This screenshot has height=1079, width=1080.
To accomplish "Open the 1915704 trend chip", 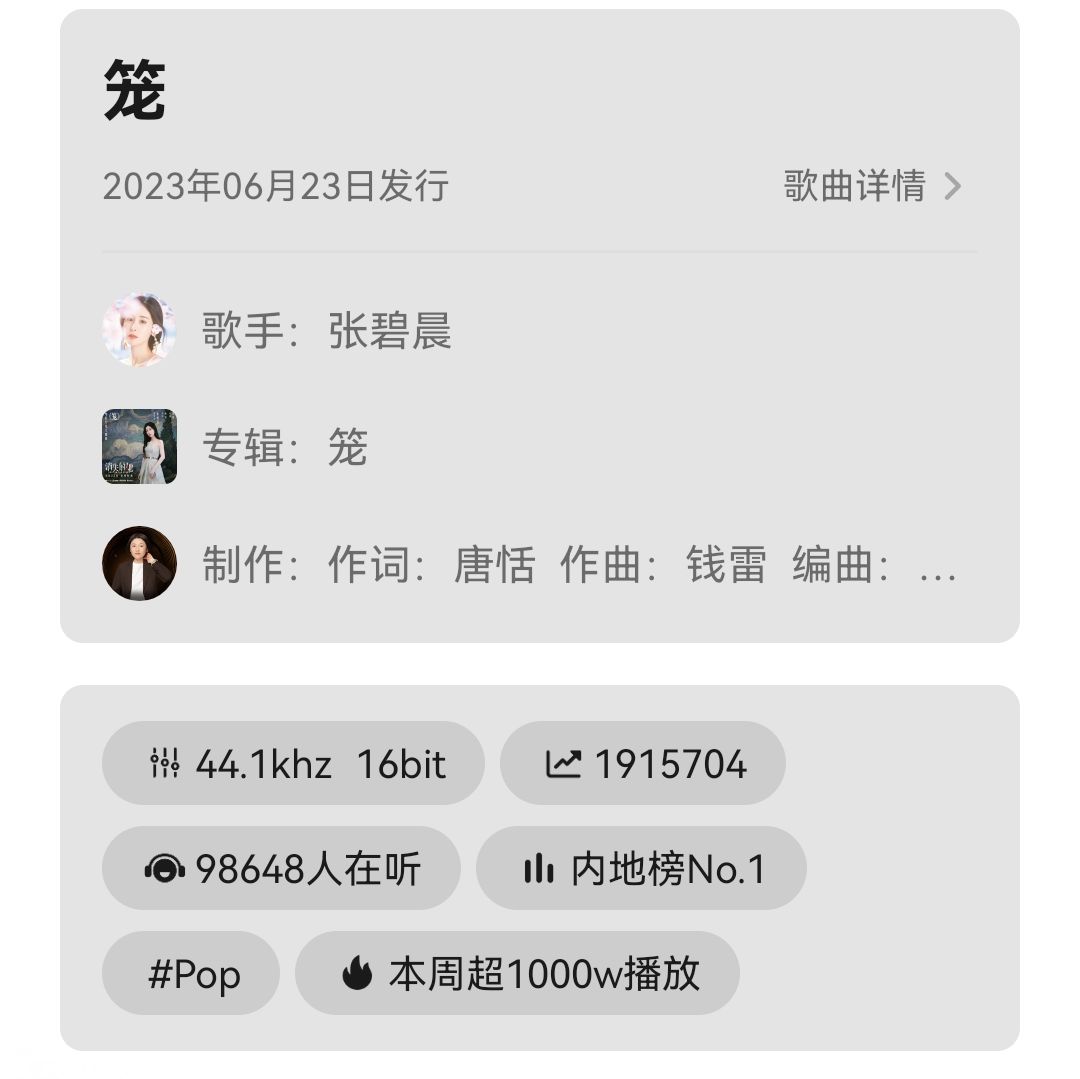I will pyautogui.click(x=643, y=764).
